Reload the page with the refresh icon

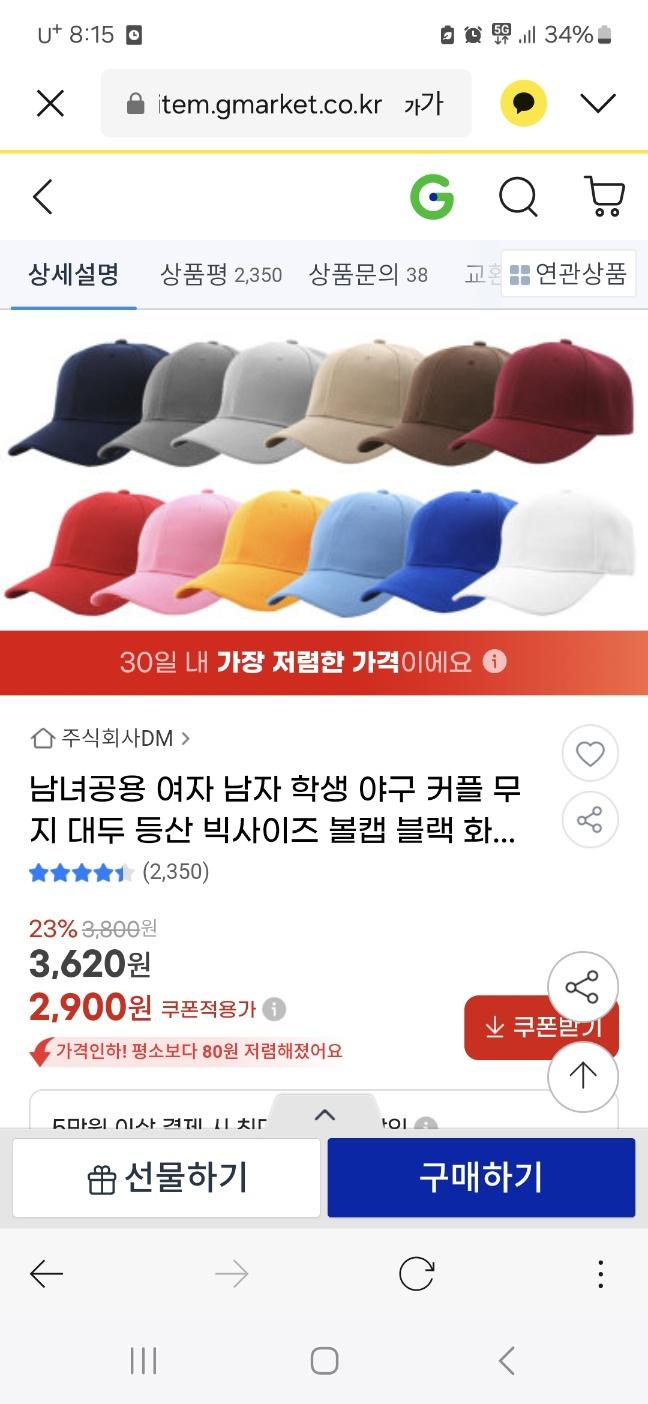click(x=416, y=1273)
